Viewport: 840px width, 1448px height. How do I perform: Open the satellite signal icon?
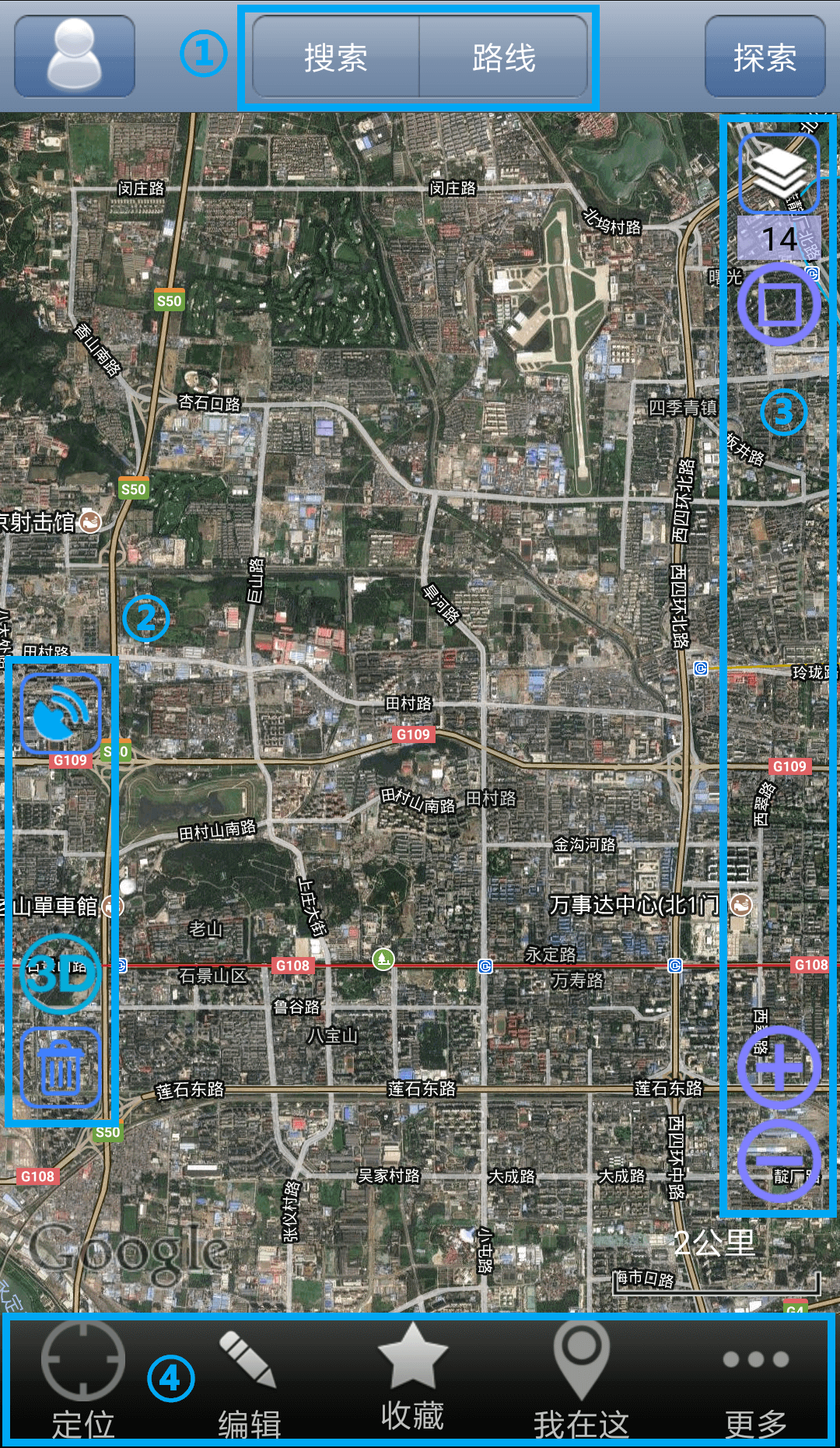(x=61, y=713)
